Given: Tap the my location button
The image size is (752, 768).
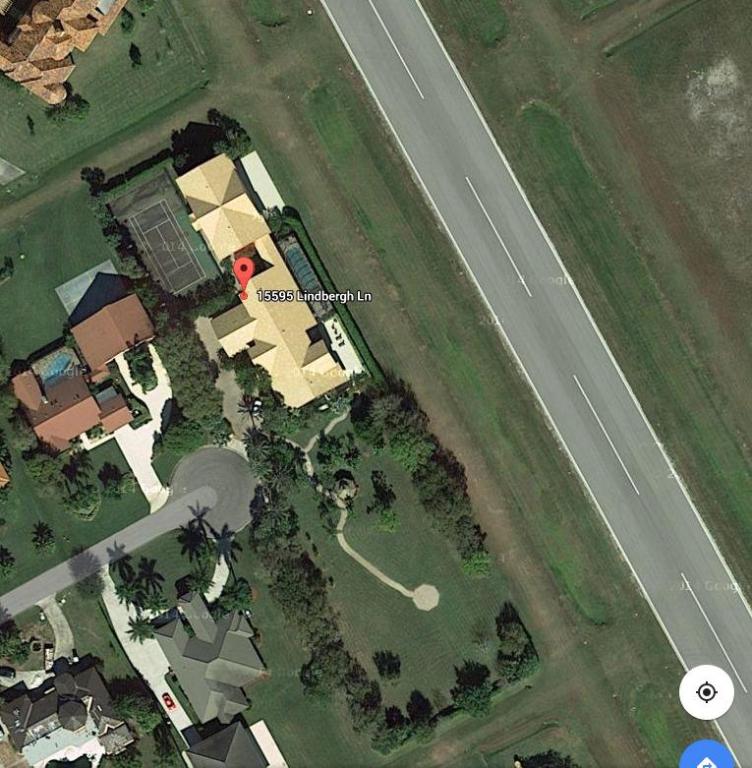Looking at the screenshot, I should [706, 692].
